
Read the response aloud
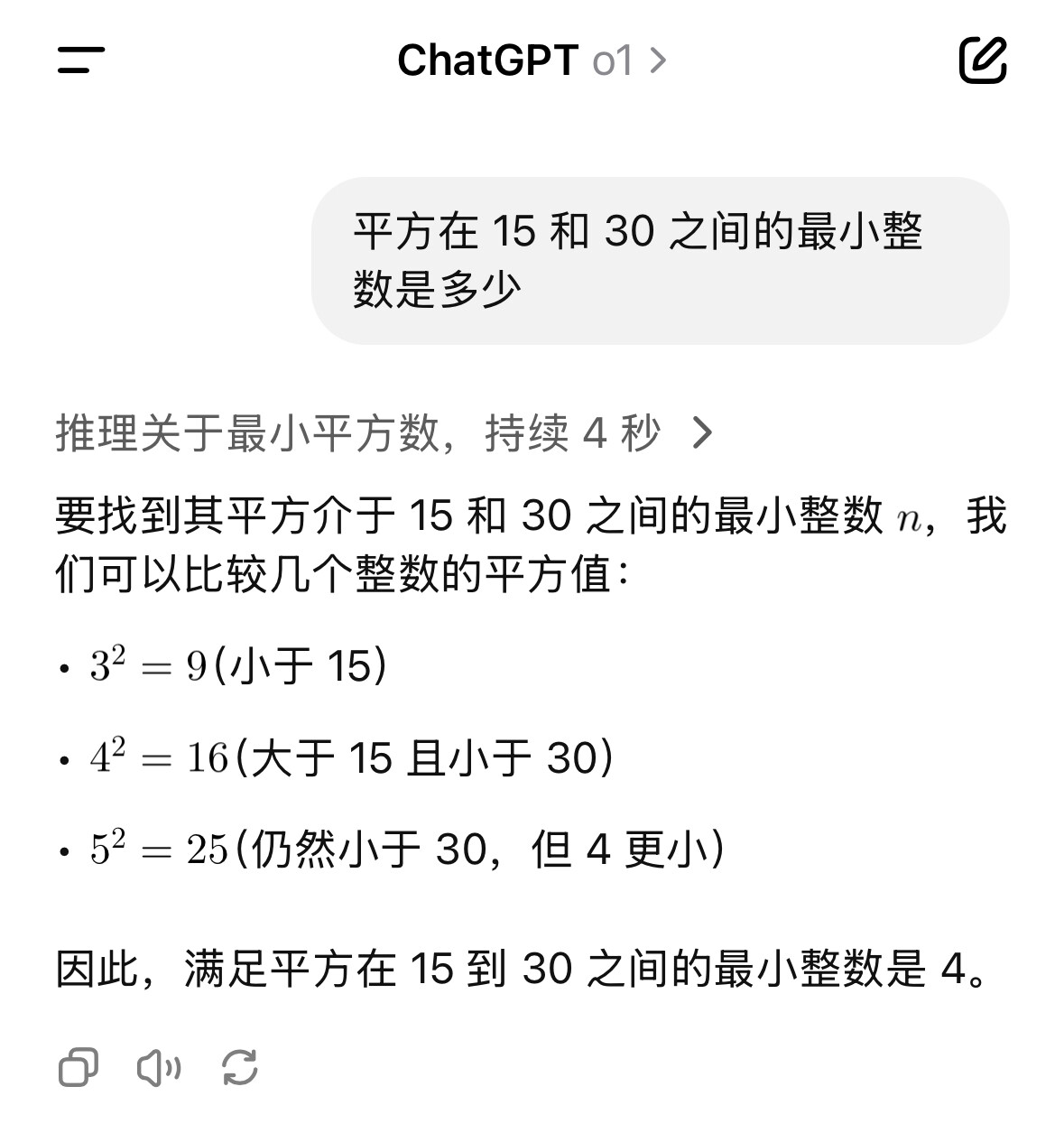(x=159, y=1068)
